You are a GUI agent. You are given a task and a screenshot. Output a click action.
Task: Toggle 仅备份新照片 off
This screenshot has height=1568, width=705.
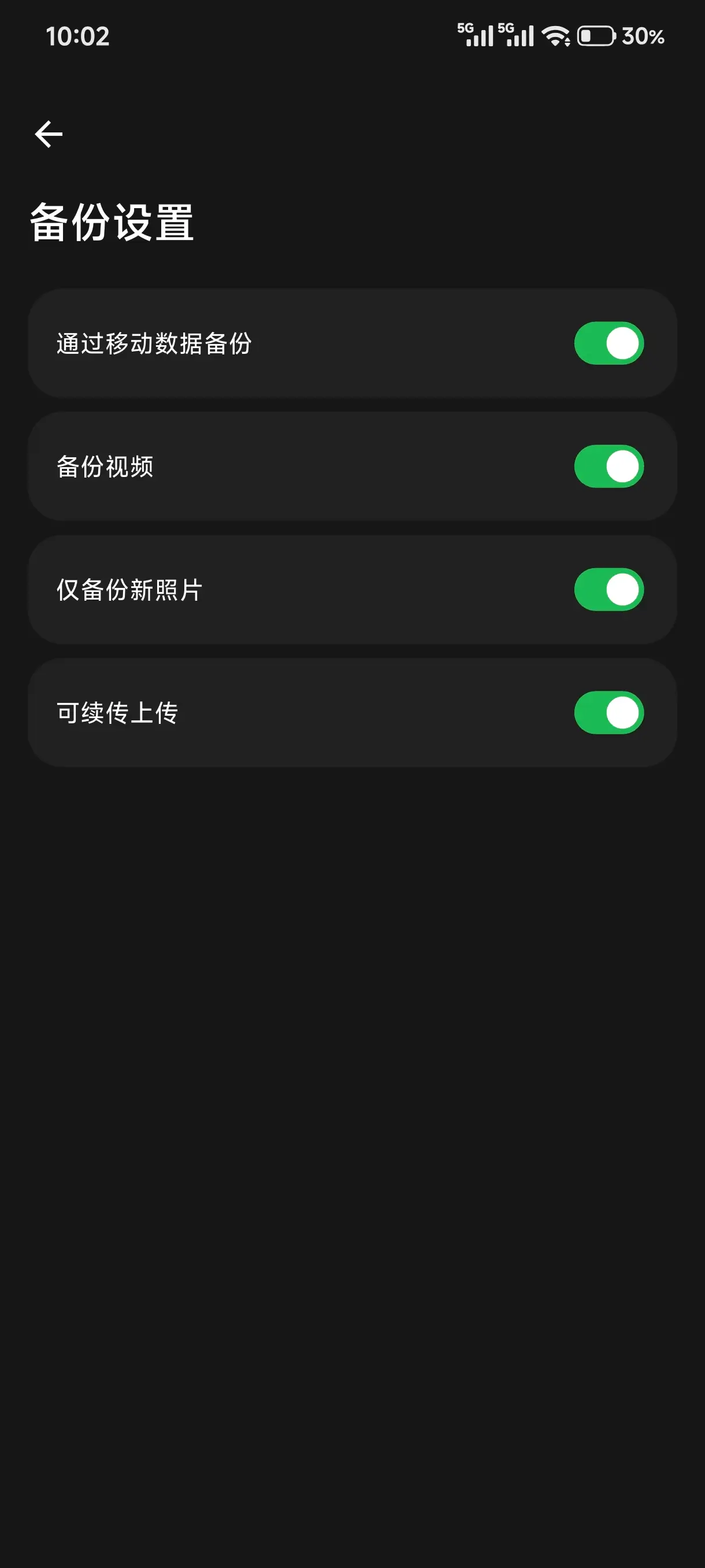click(608, 588)
